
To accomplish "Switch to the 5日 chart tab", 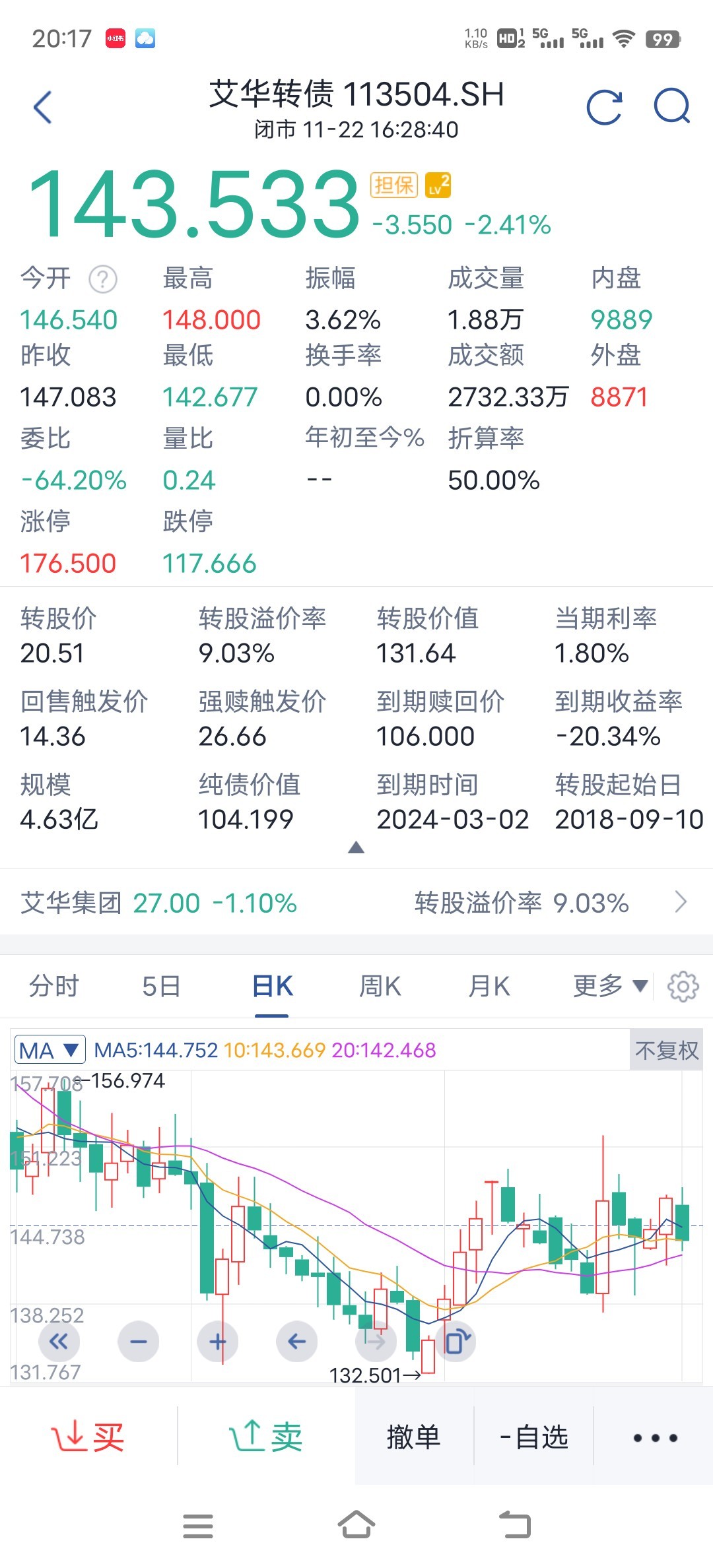I will coord(162,986).
